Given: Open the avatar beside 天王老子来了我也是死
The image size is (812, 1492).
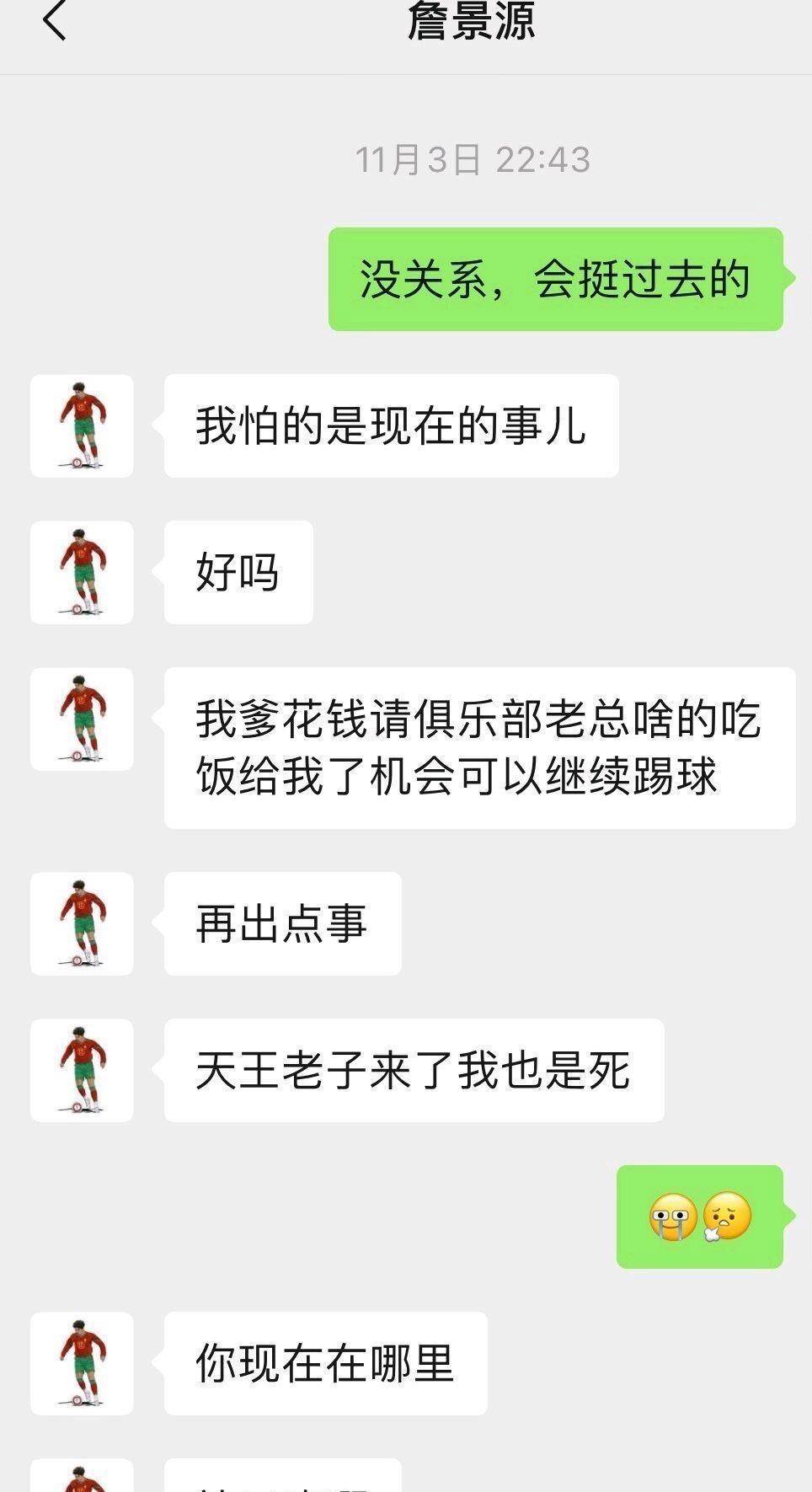Looking at the screenshot, I should (82, 1071).
